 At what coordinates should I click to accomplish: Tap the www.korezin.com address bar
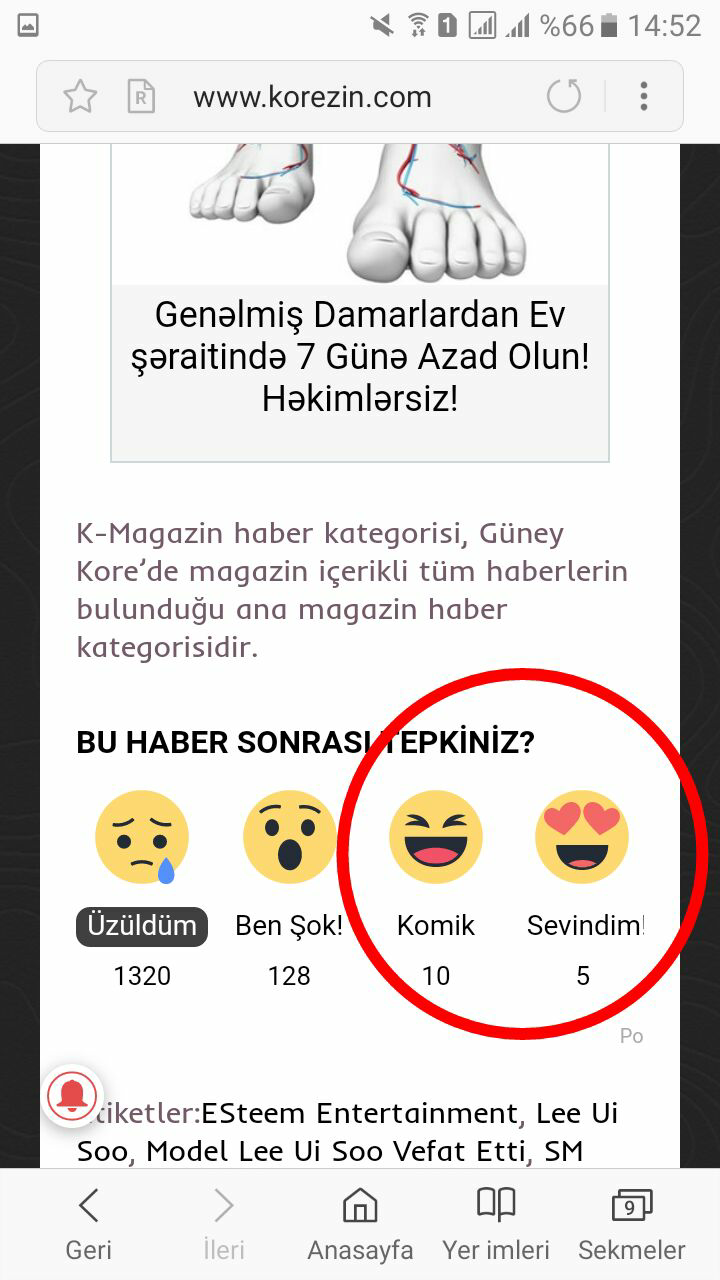[x=312, y=97]
